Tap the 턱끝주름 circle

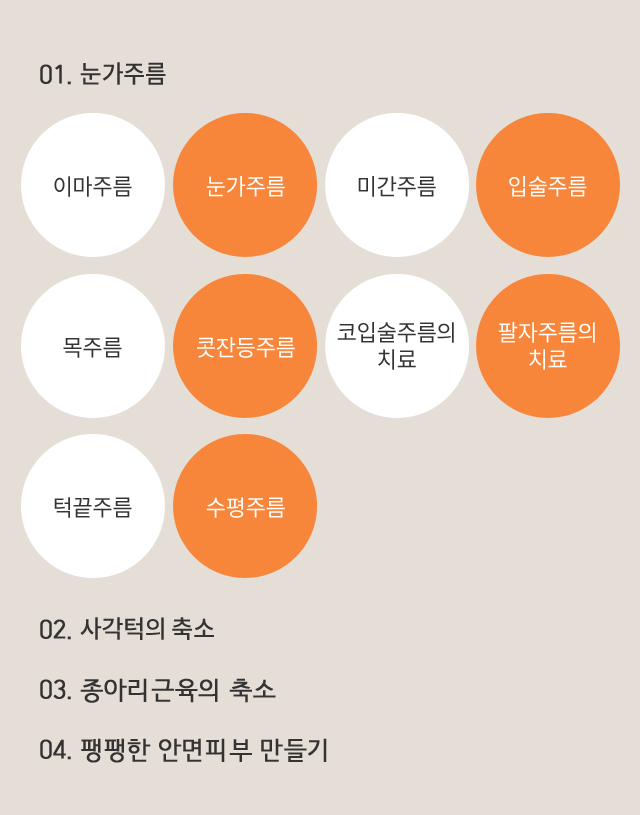point(93,506)
